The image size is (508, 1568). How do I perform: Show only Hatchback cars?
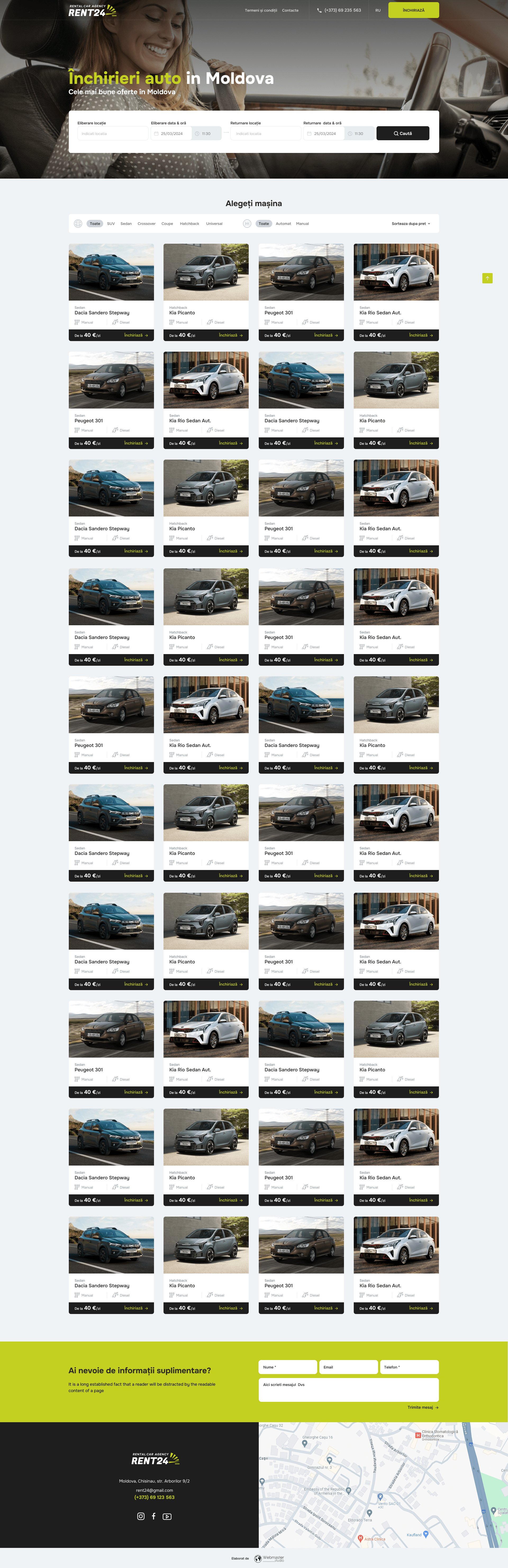coord(189,223)
